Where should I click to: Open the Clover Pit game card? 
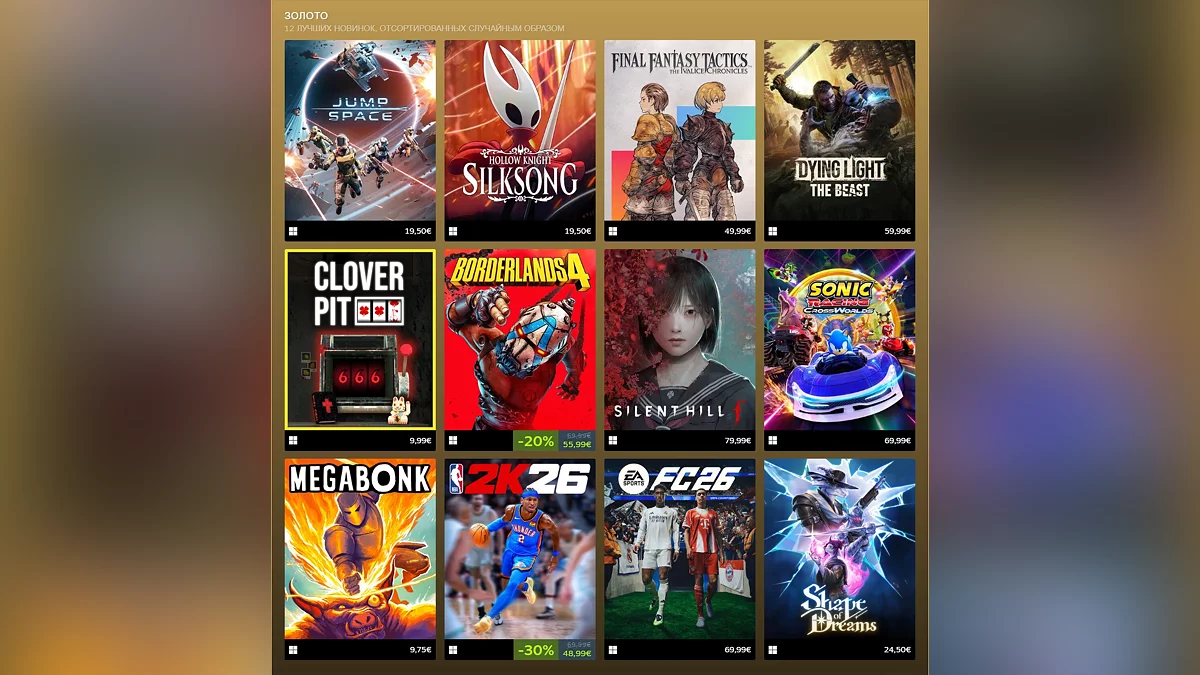coord(360,340)
